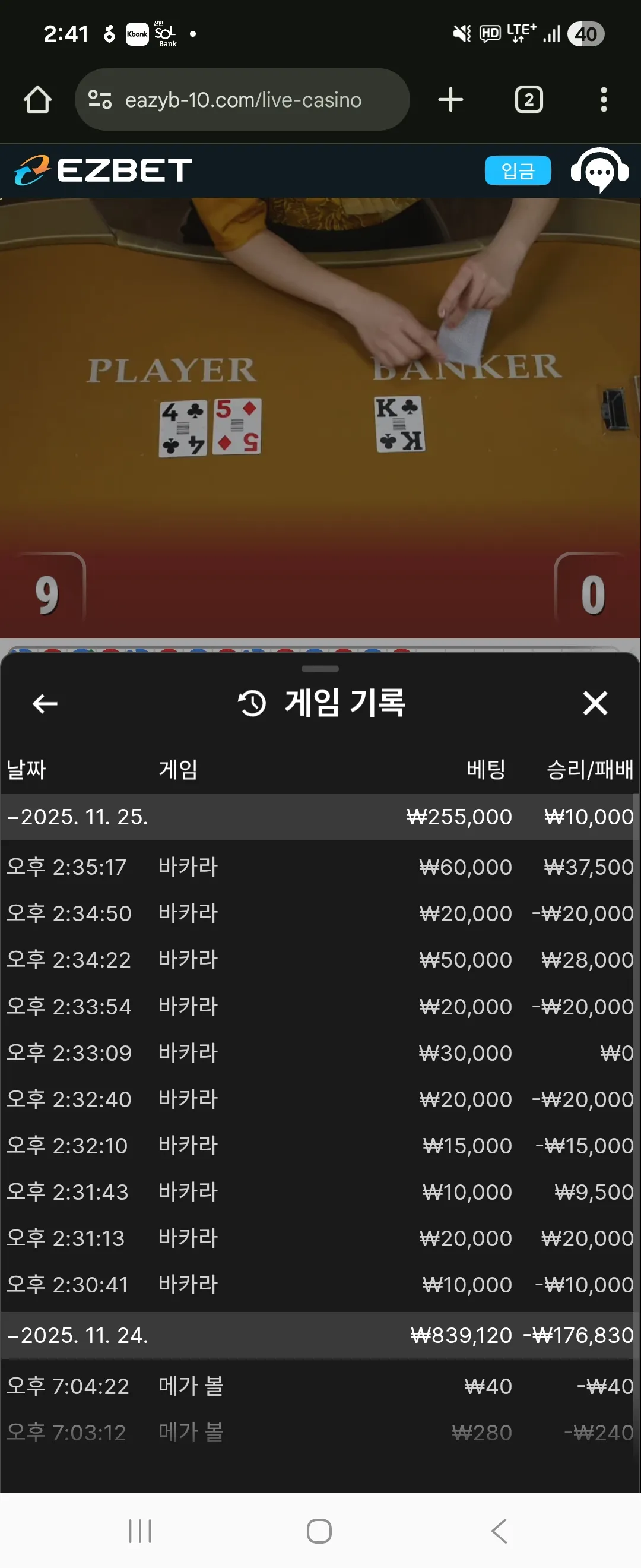The width and height of the screenshot is (641, 1568).
Task: Open the browser overflow menu
Action: (603, 99)
